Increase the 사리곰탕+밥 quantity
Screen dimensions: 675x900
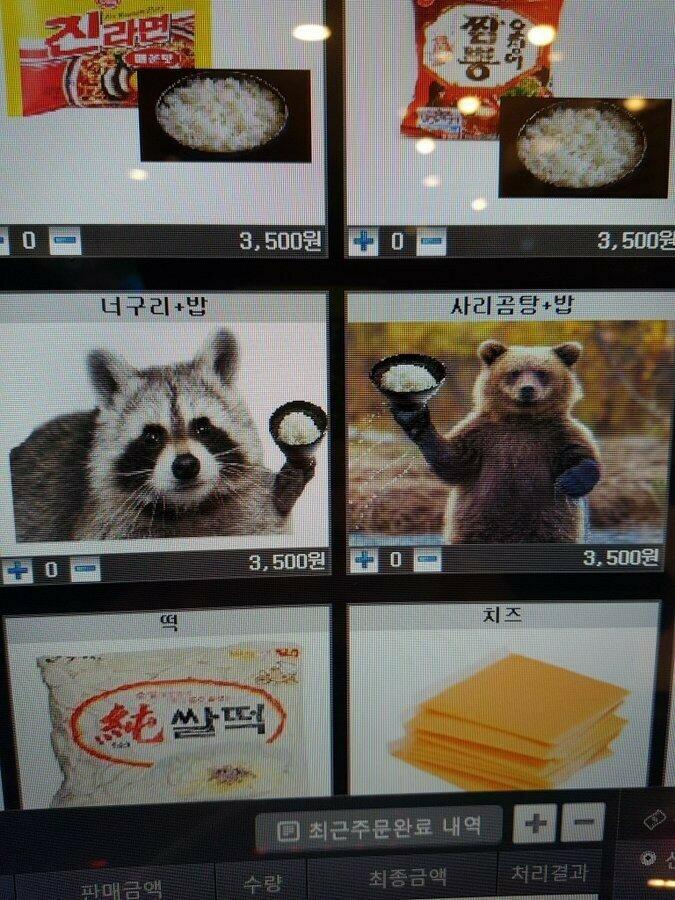click(364, 560)
